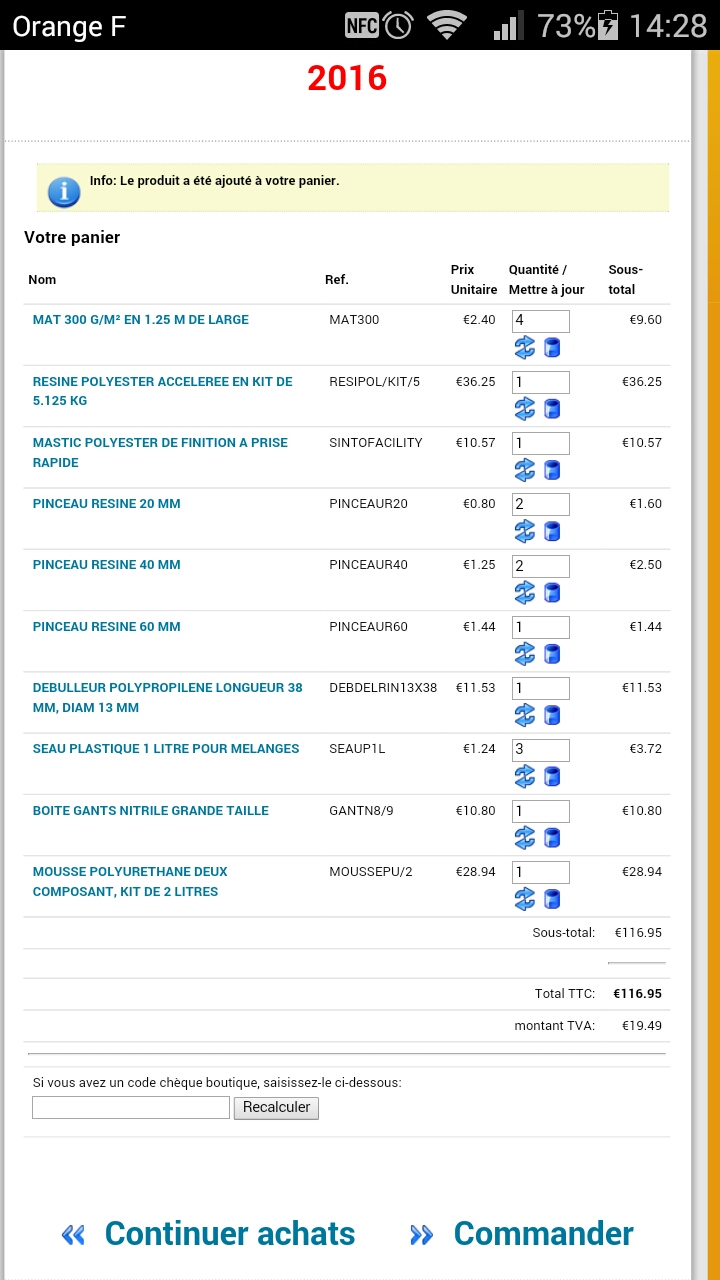
Task: Tap the voucher code text field
Action: coord(131,1107)
